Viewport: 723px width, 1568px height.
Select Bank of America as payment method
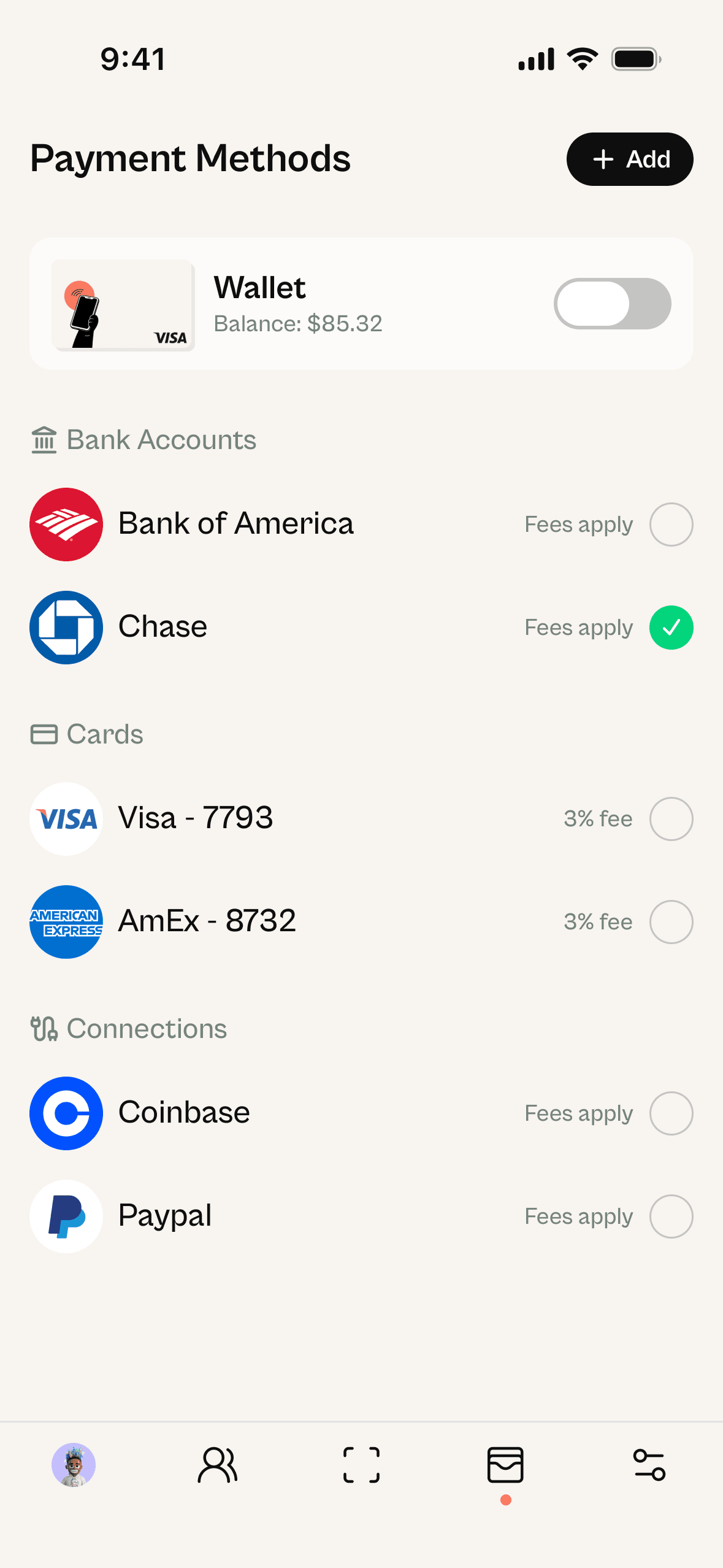click(671, 525)
